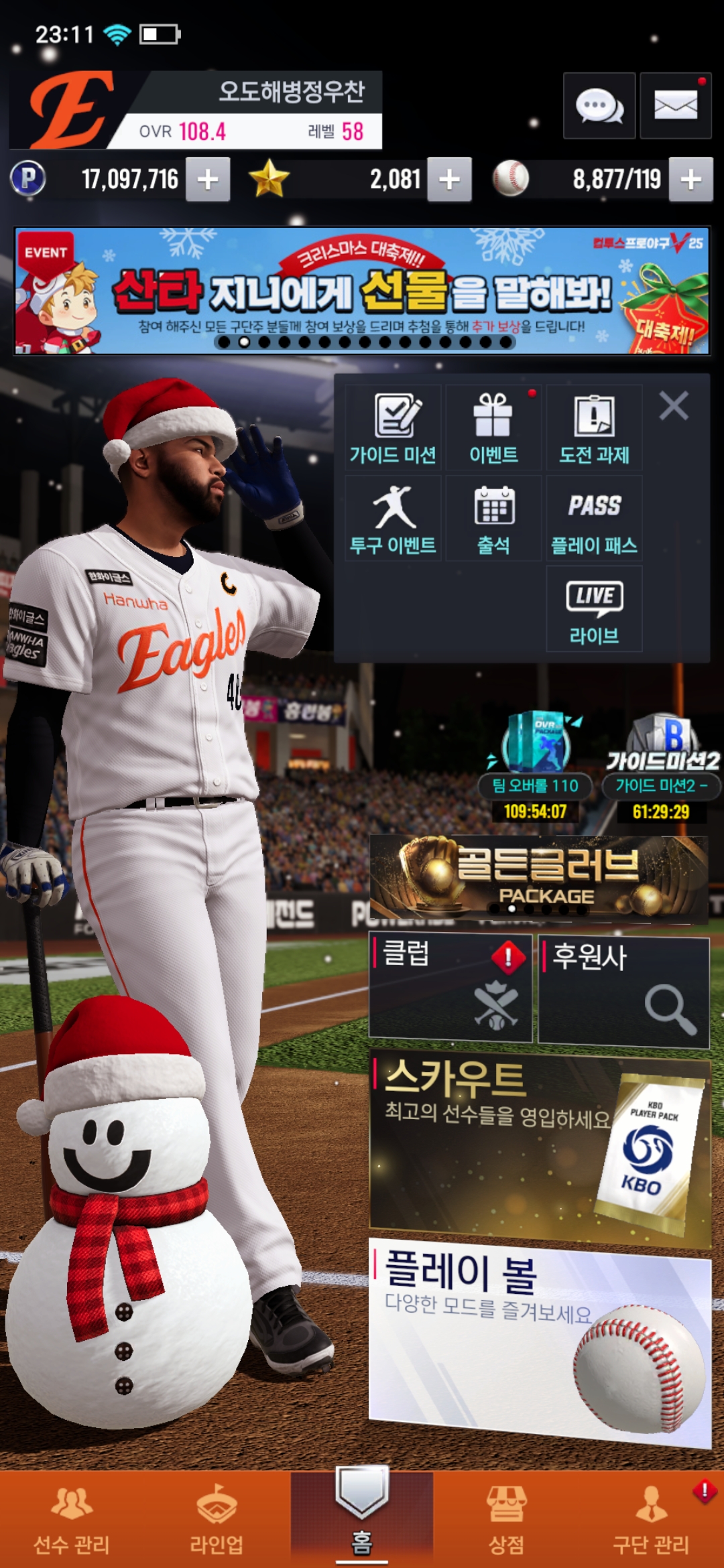Open 가이드 미션 in the quick menu
The image size is (724, 1568).
tap(393, 428)
